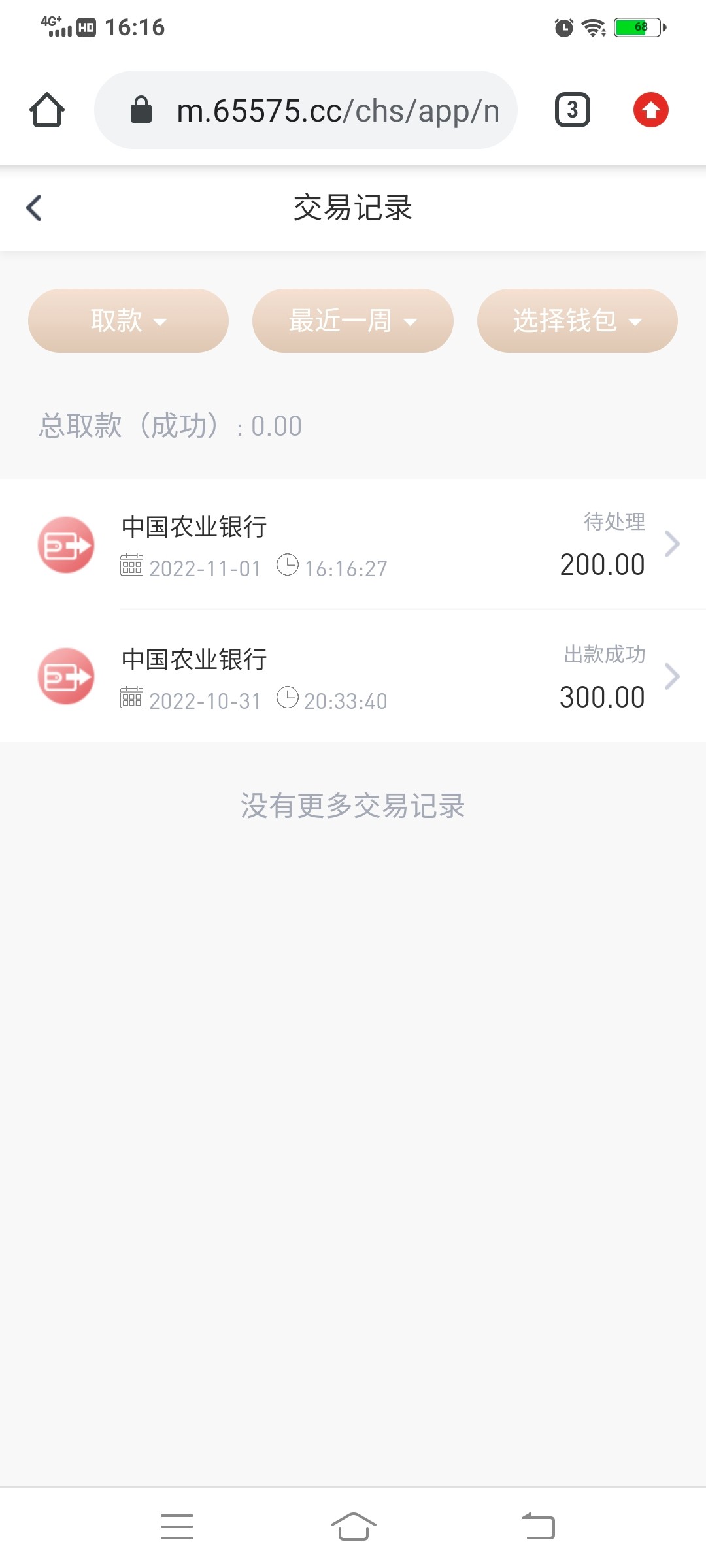Open the browser home page

(47, 110)
